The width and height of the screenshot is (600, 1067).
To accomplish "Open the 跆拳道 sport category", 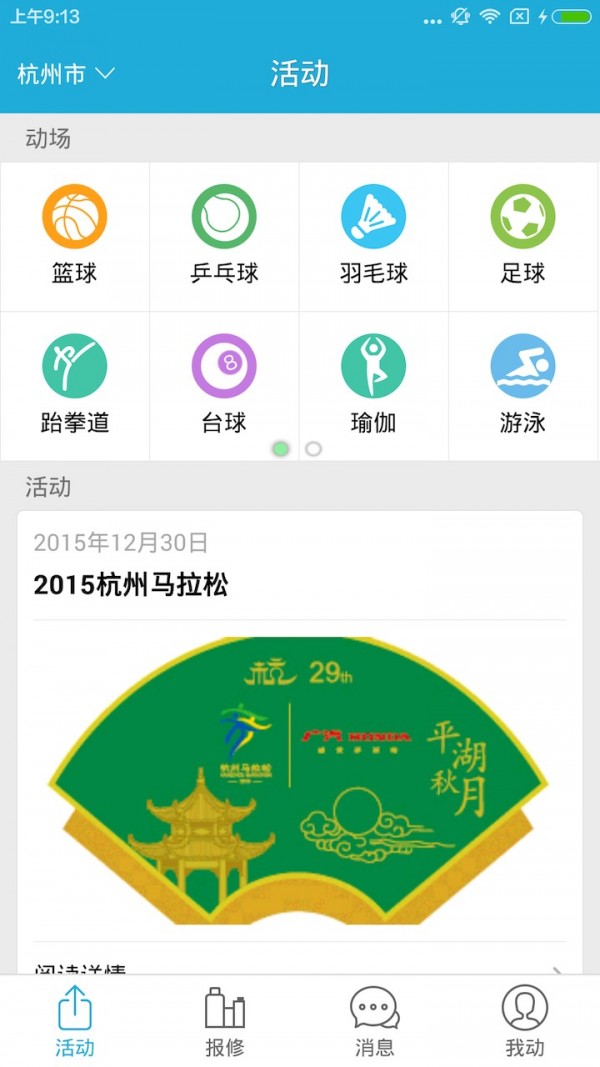I will coord(74,386).
